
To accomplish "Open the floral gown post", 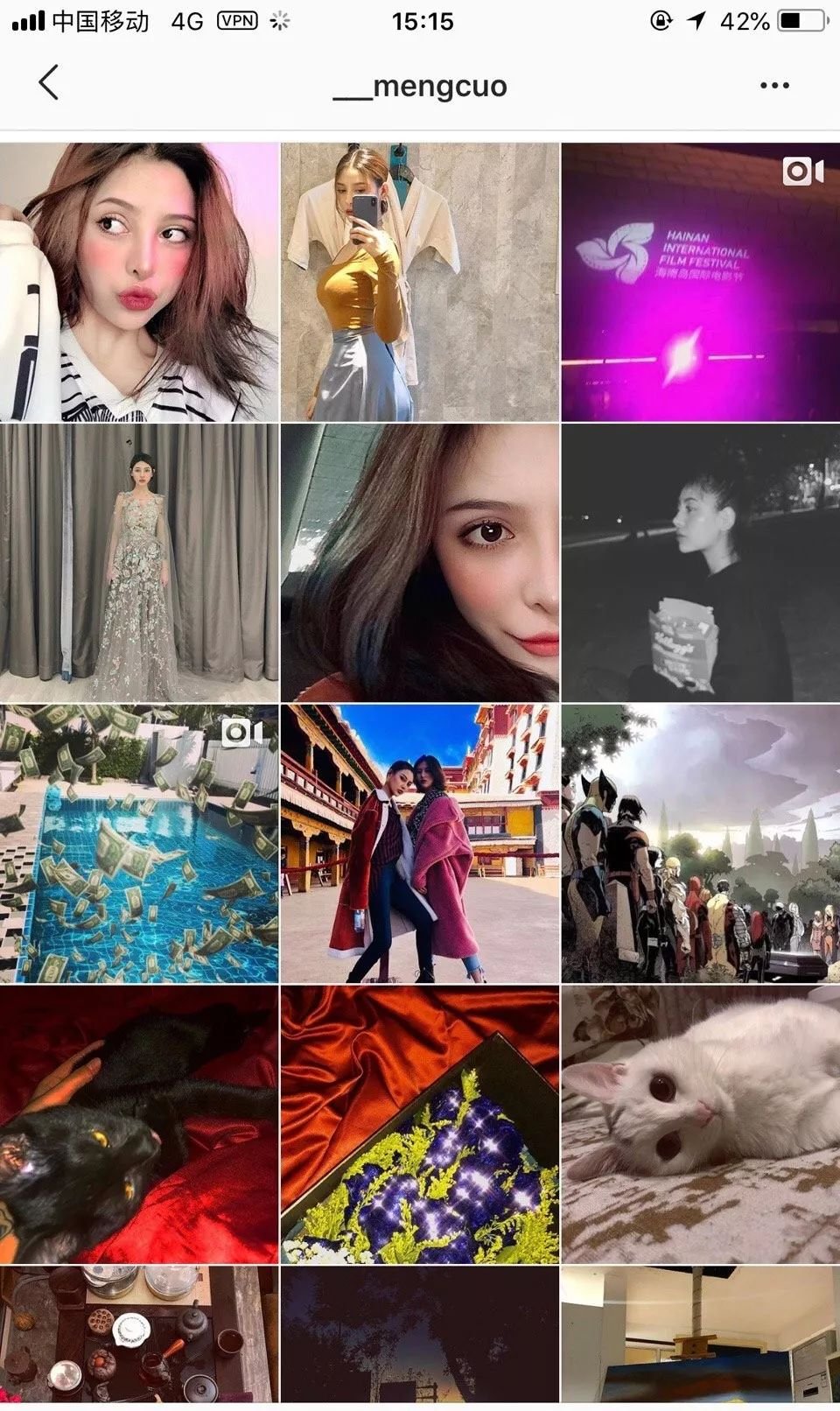I will (x=139, y=563).
